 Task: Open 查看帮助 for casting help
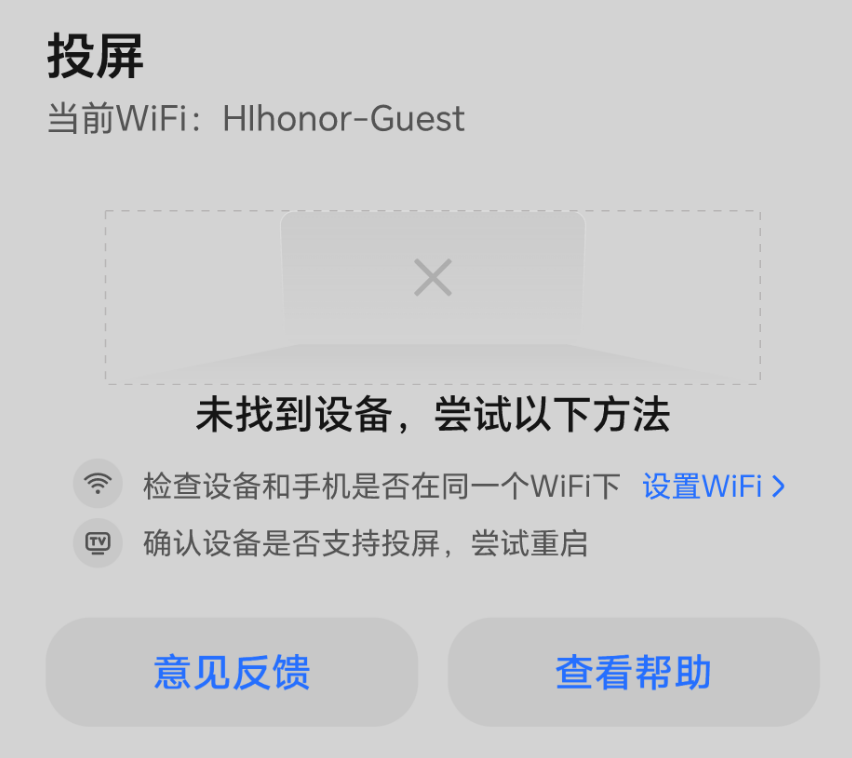coord(633,672)
